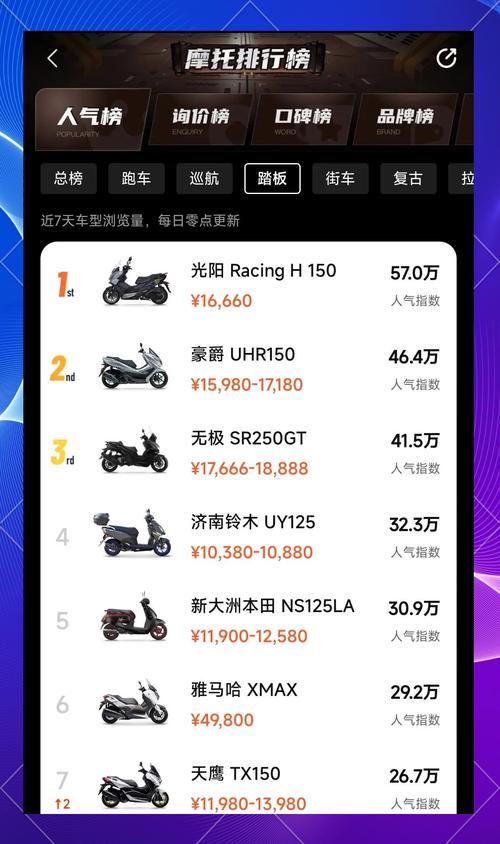This screenshot has height=844, width=500.
Task: View 无极 SR250GT details
Action: tap(249, 453)
